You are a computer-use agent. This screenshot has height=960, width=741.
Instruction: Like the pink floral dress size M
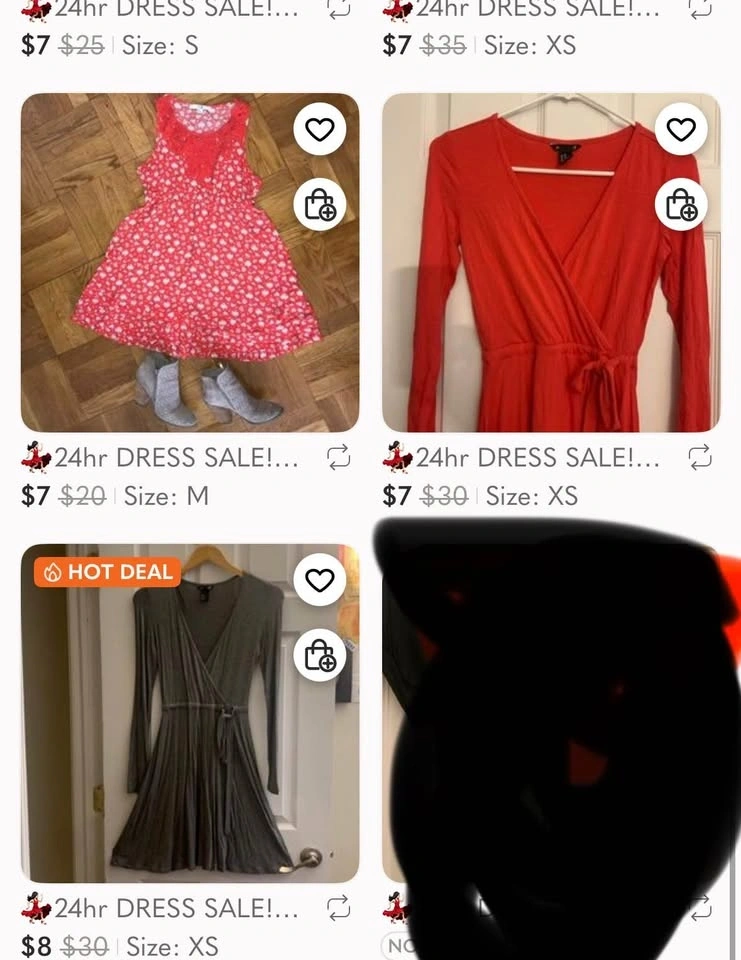(320, 129)
